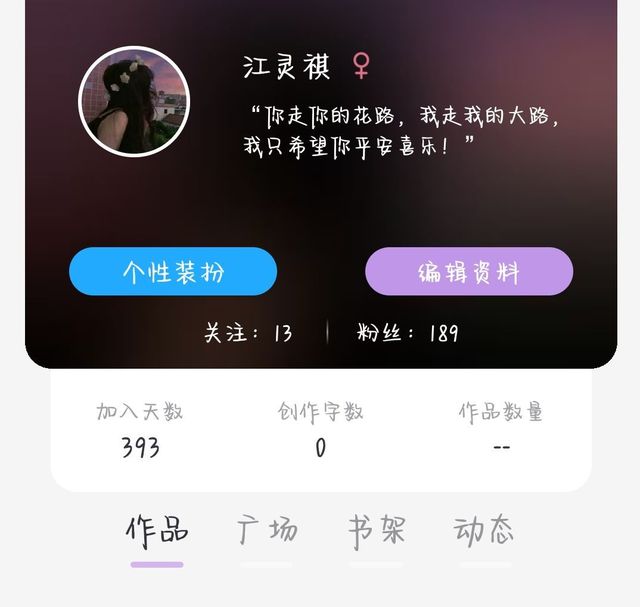The width and height of the screenshot is (640, 607).
Task: Switch to the 作品 tab
Action: coord(157,531)
